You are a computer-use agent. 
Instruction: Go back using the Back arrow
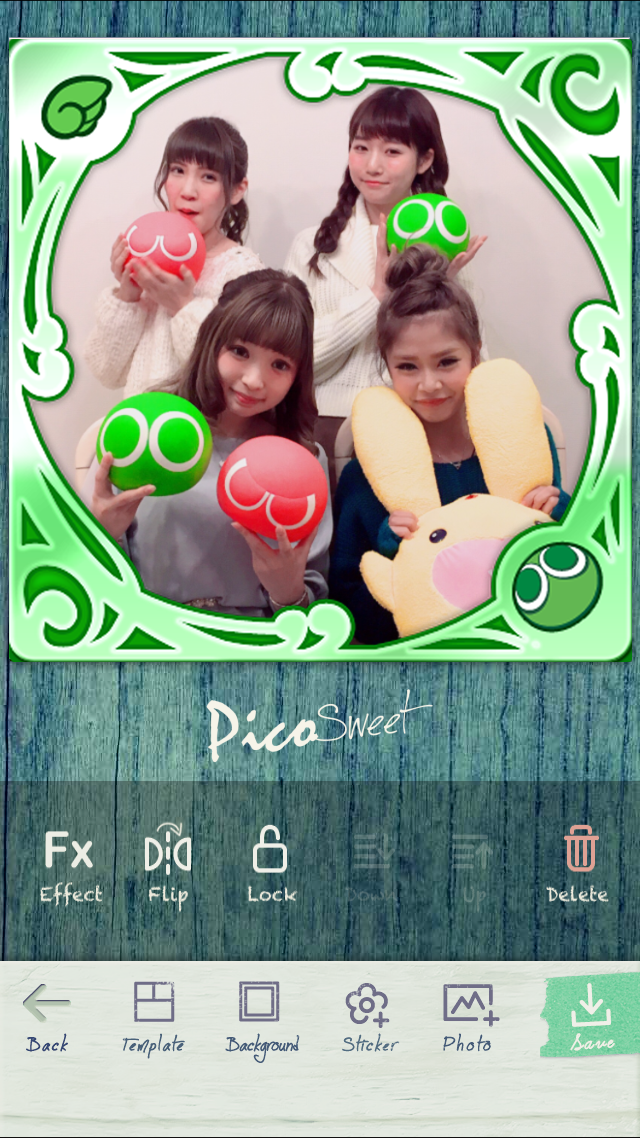46,1018
